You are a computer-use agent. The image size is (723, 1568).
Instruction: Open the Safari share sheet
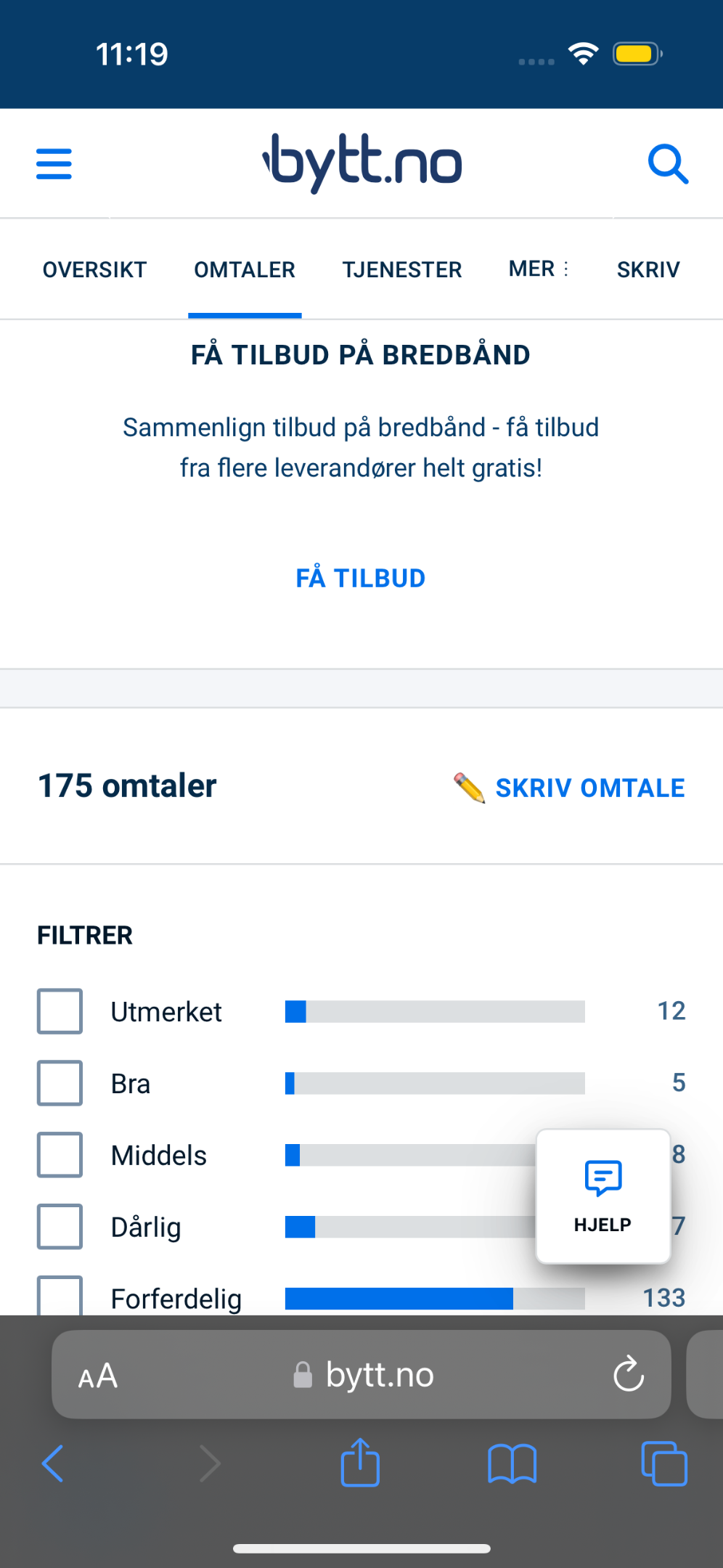(360, 1462)
